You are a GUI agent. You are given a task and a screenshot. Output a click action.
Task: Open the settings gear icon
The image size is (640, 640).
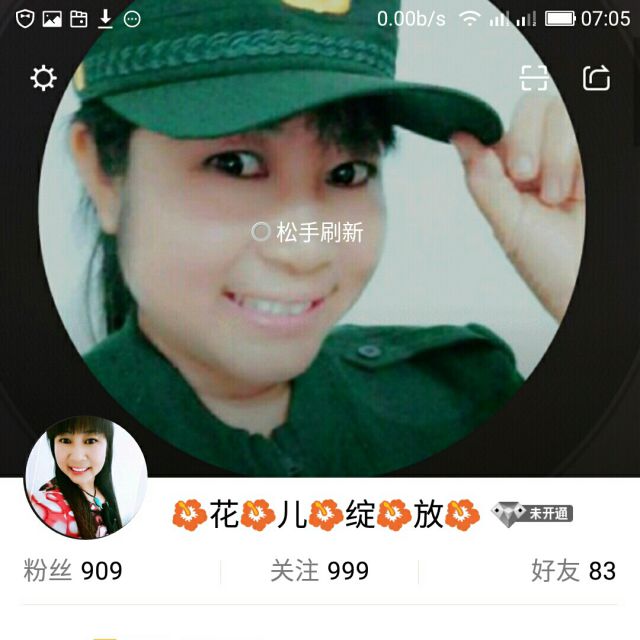43,78
